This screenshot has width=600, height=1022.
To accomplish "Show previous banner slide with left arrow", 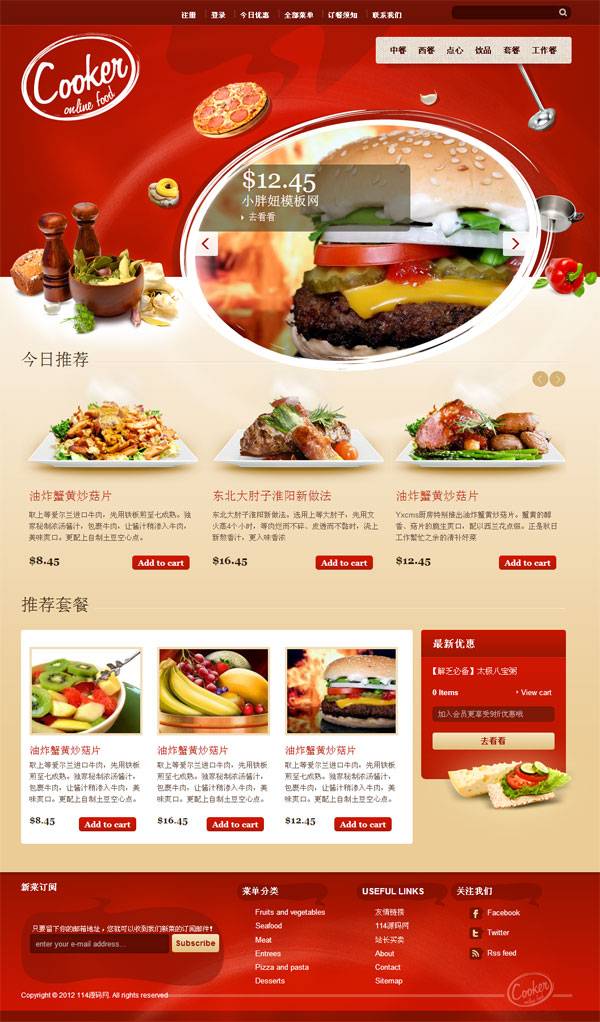I will tap(207, 243).
